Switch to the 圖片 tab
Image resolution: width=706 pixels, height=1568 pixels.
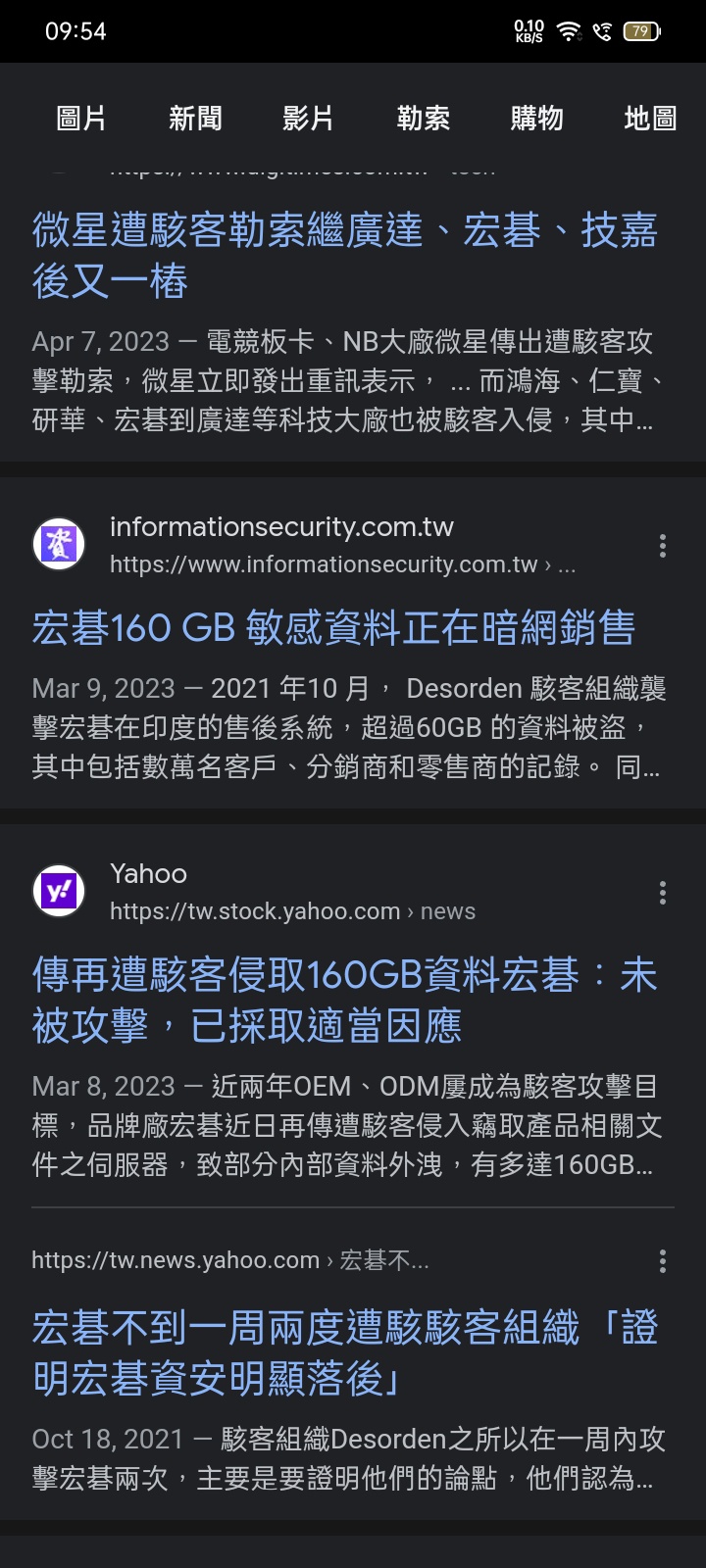pos(81,119)
